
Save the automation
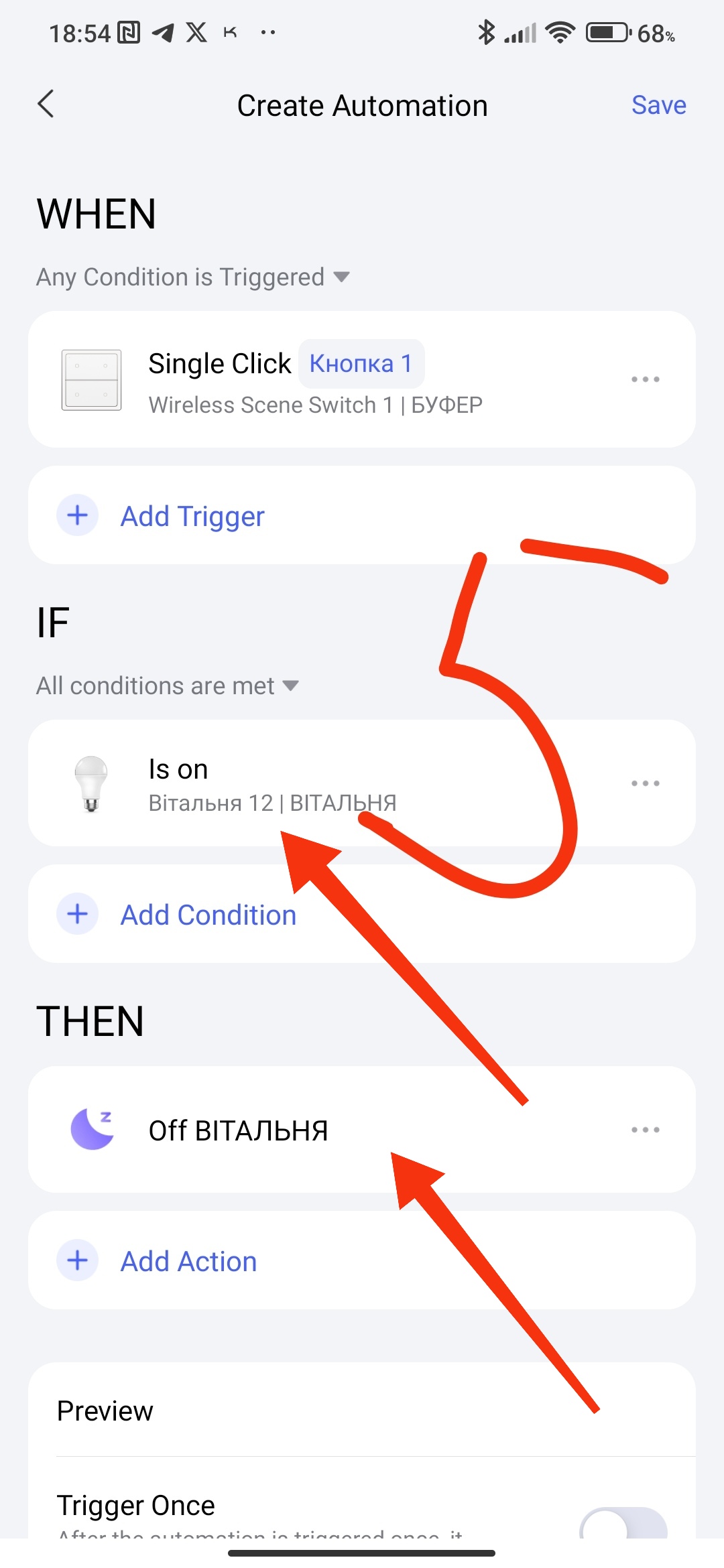(x=658, y=105)
